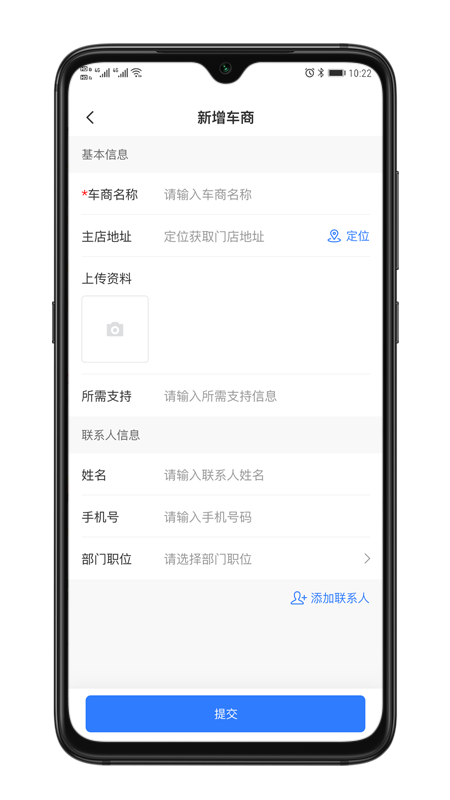Tap the camera upload box under 上传资料
Screen dimensions: 450x800
[115, 329]
